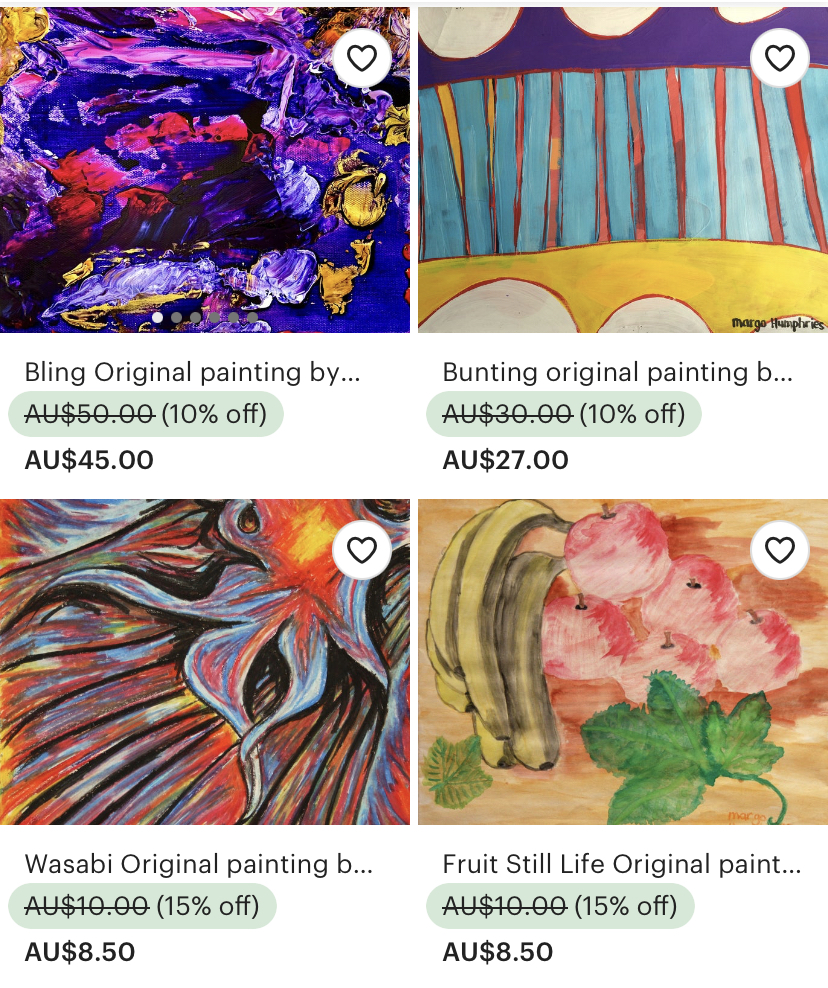This screenshot has width=828, height=988.
Task: Open the Wasabi Original painting listing
Action: point(198,864)
